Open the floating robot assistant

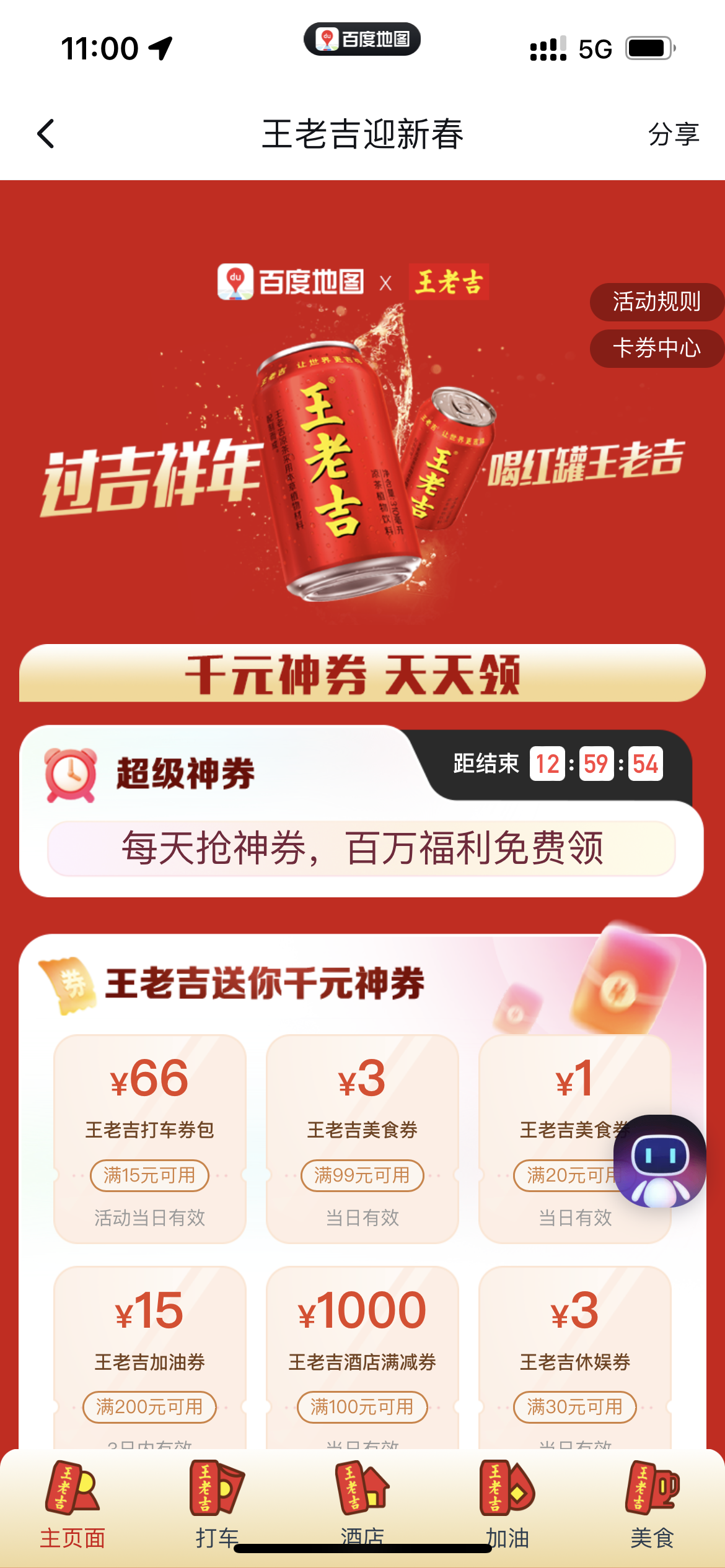click(659, 1161)
